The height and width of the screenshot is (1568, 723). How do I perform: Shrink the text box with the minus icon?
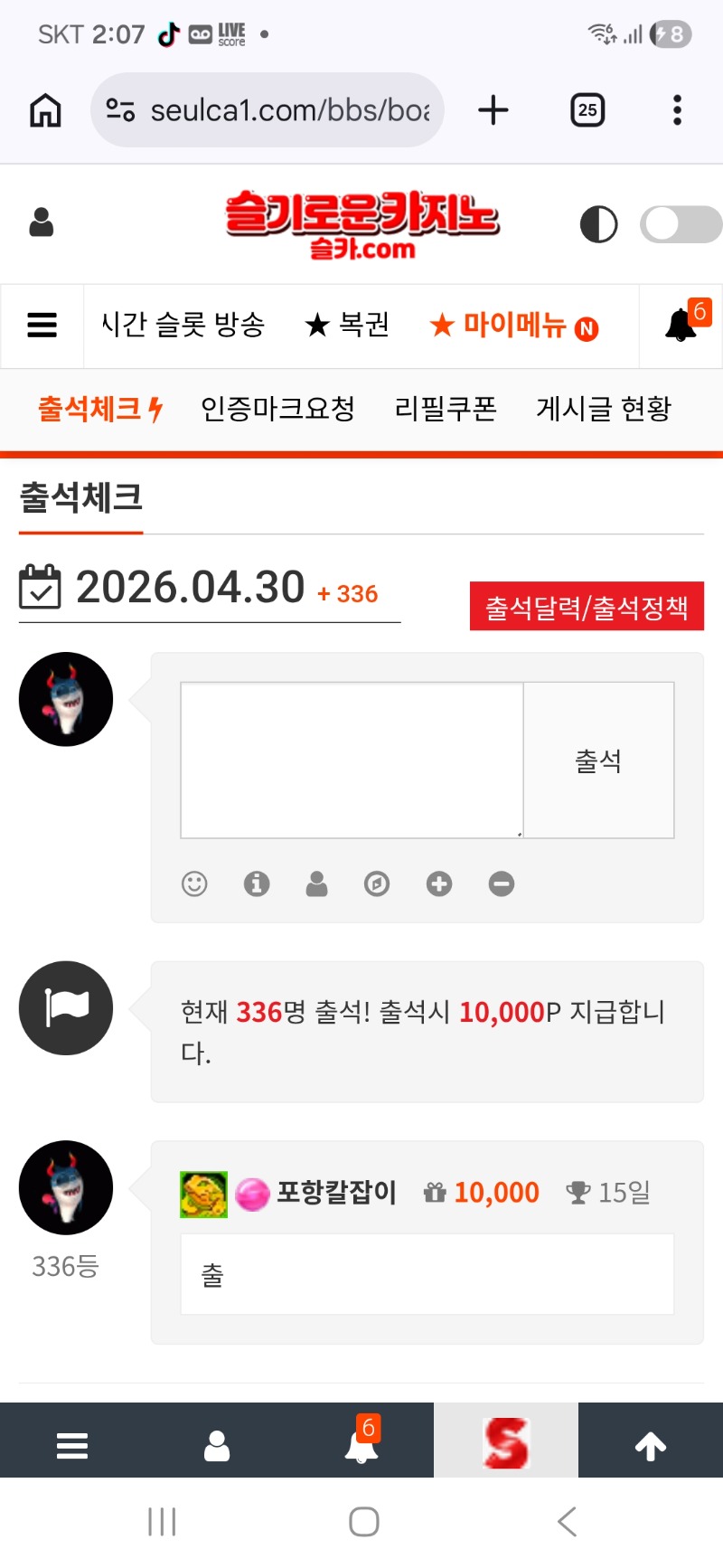[x=502, y=883]
